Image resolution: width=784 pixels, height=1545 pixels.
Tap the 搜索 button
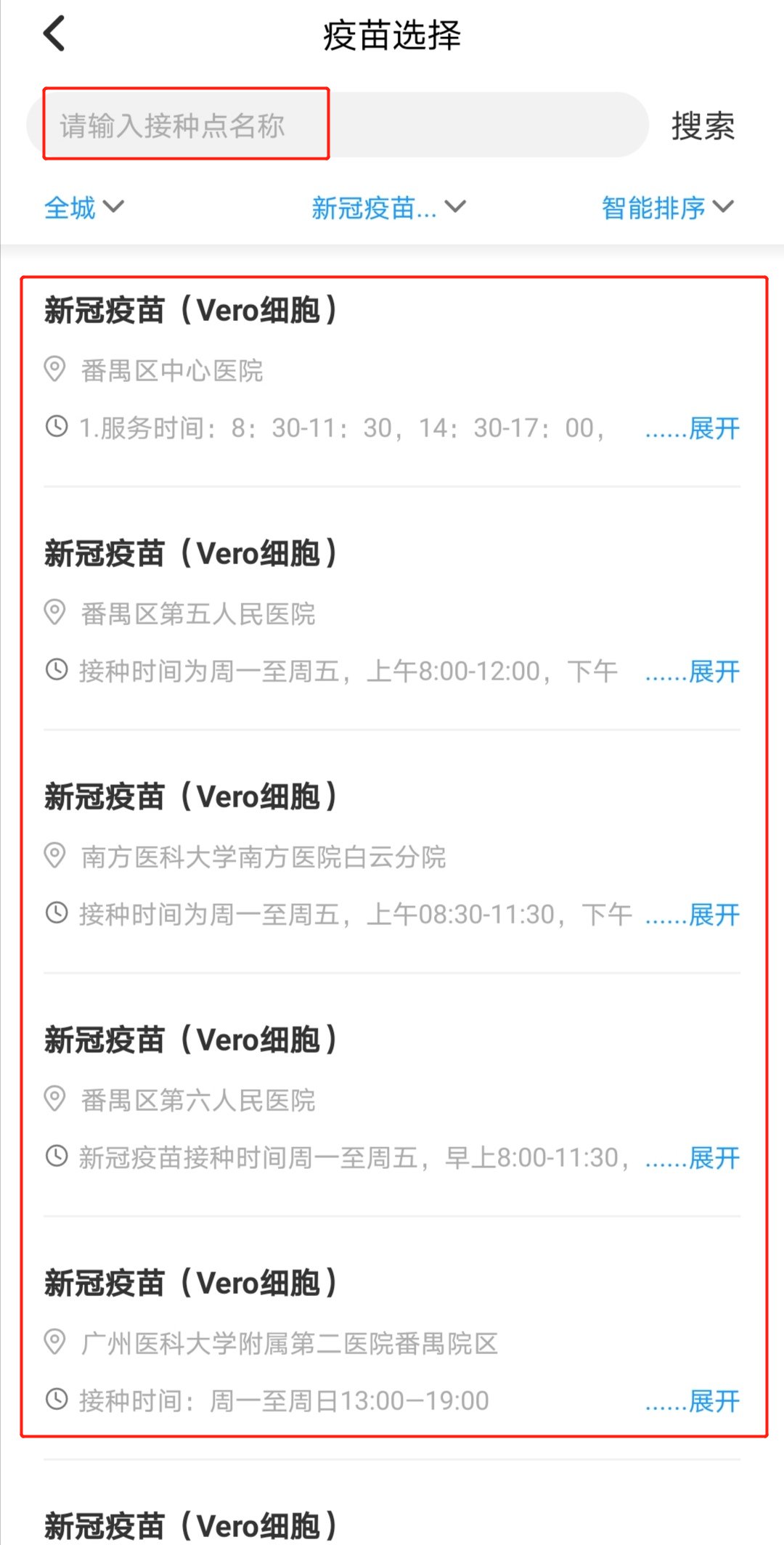click(x=702, y=126)
